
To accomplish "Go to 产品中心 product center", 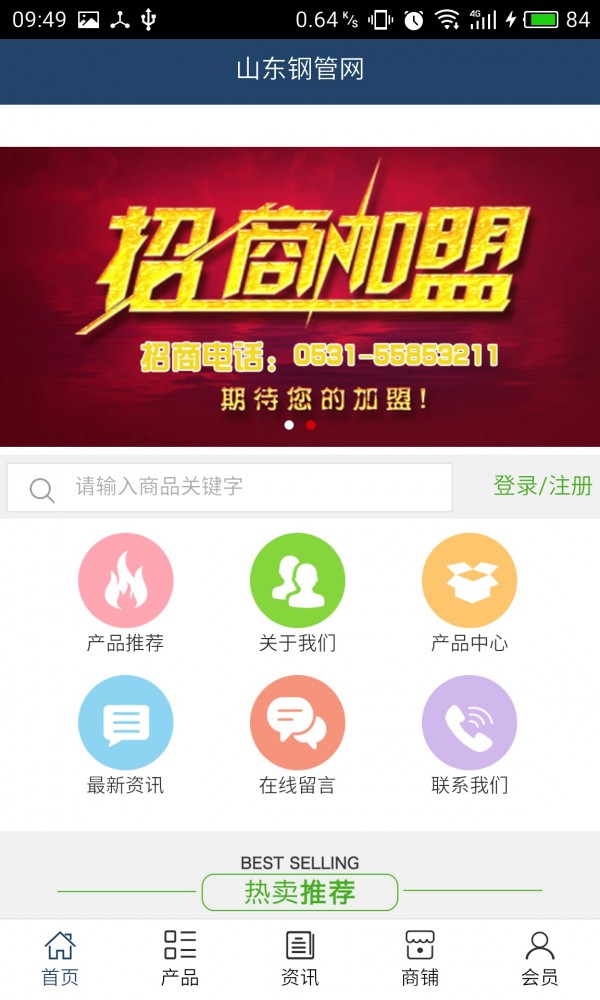I will pos(469,593).
